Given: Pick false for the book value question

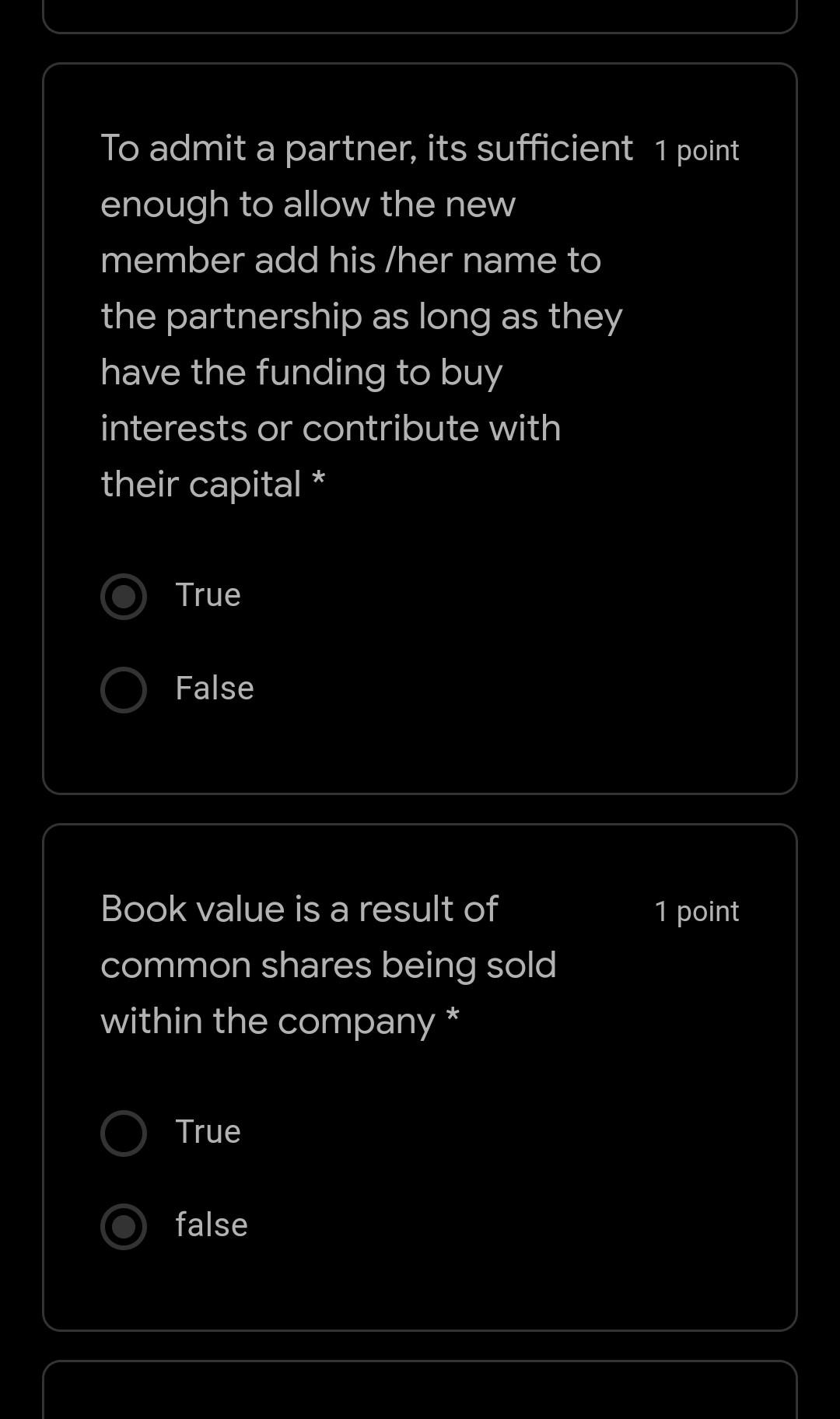Looking at the screenshot, I should [124, 1227].
